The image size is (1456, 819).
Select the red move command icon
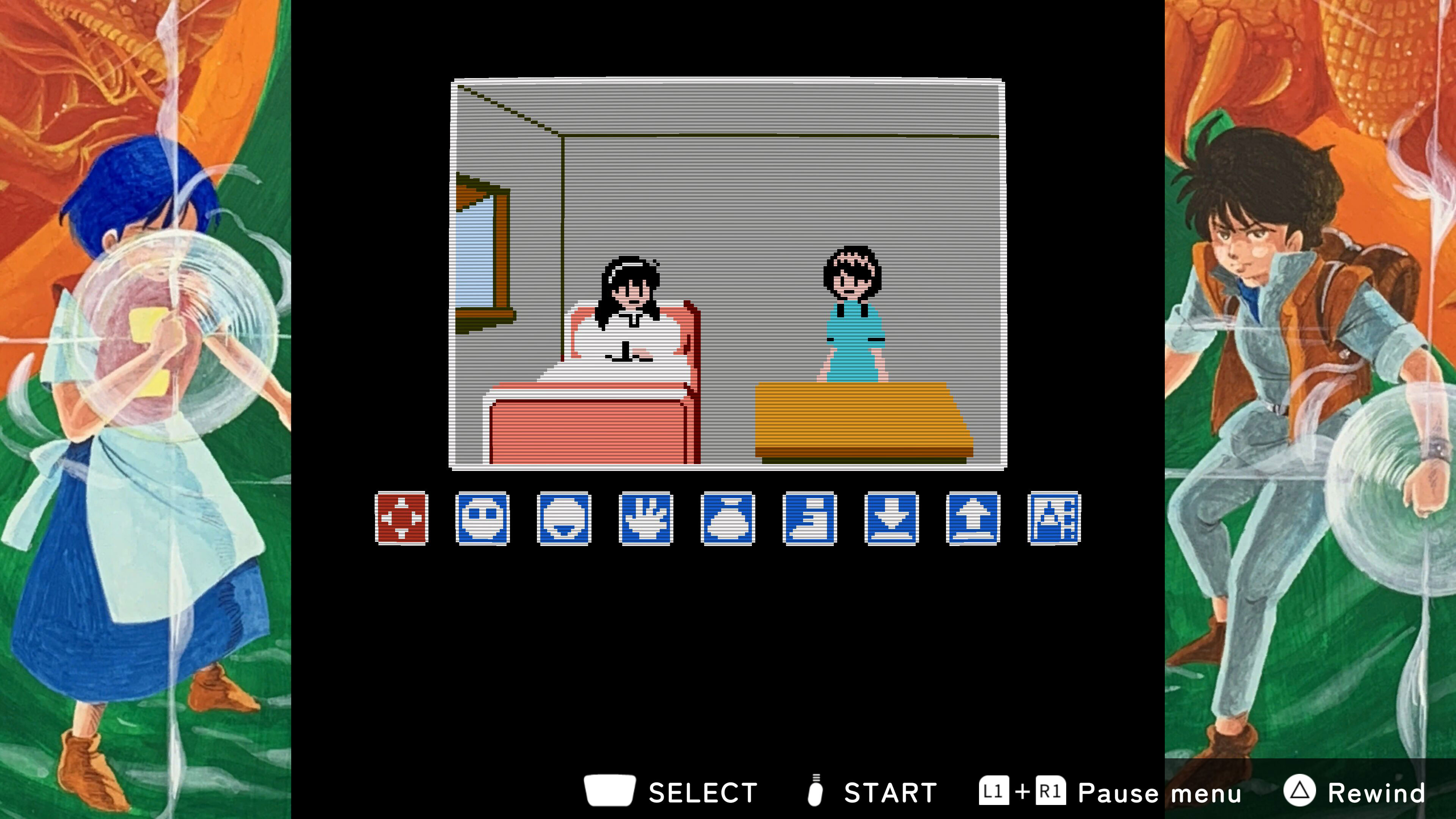401,518
